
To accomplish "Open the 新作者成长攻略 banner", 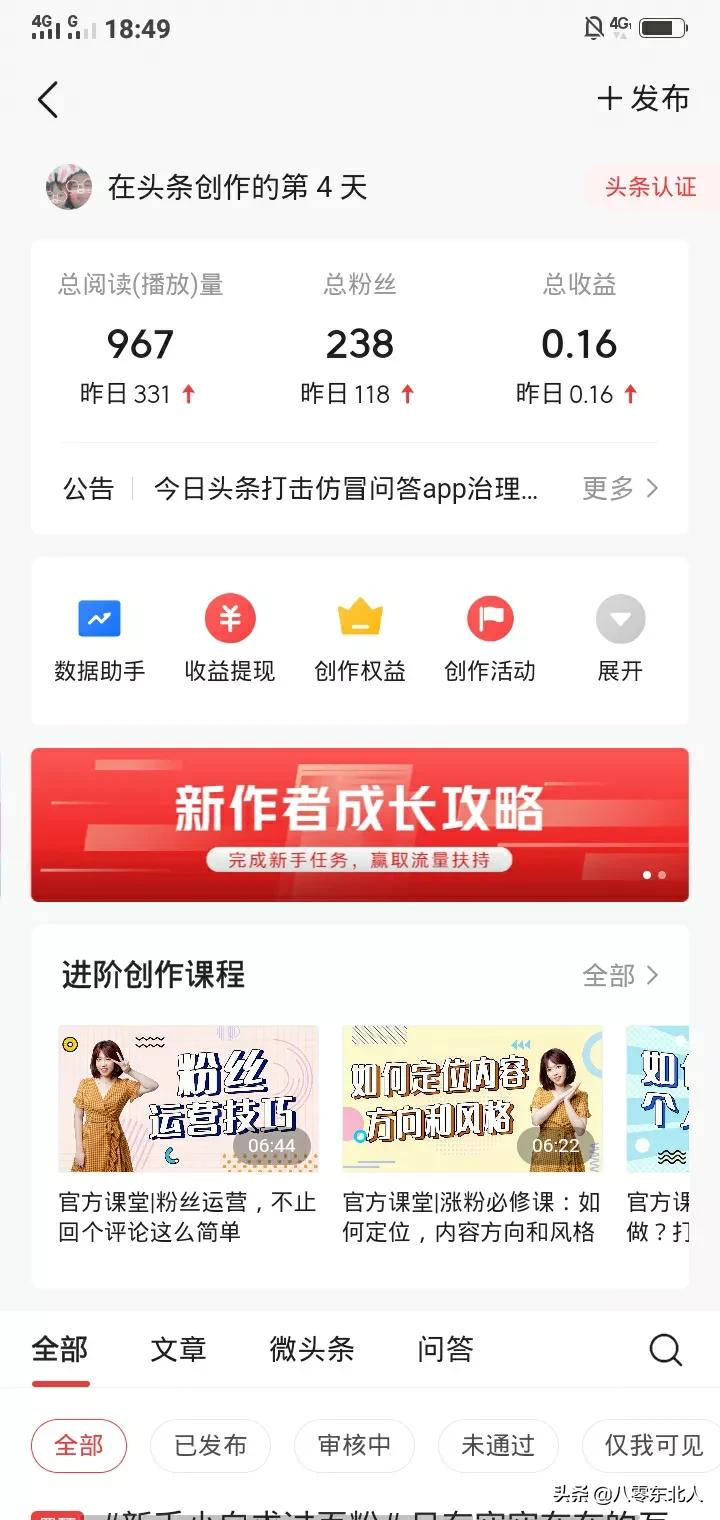I will tap(360, 825).
